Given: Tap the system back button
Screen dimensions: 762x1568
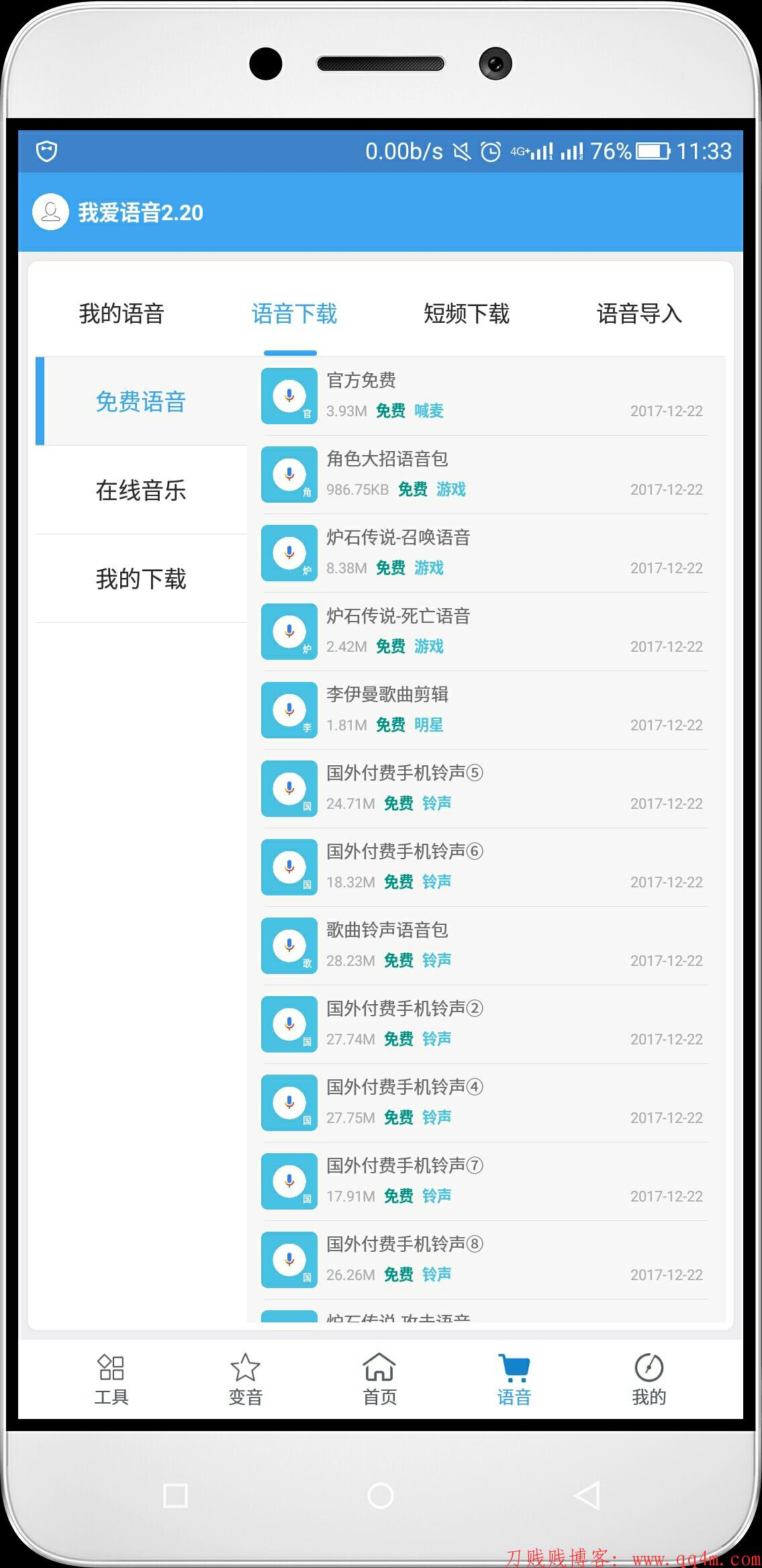Looking at the screenshot, I should click(587, 1496).
